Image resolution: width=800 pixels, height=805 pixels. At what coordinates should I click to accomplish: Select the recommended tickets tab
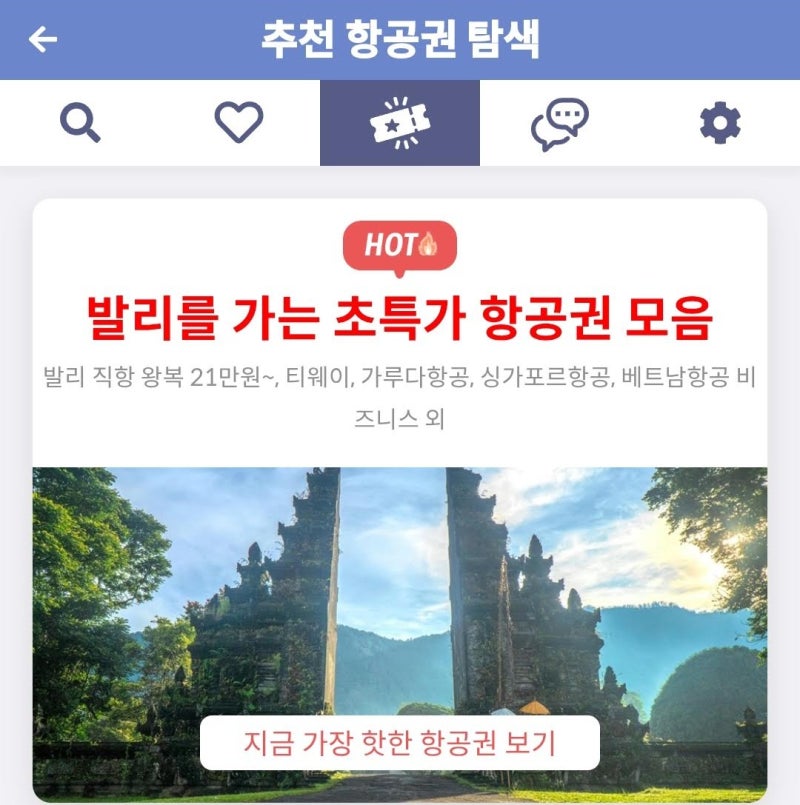400,123
